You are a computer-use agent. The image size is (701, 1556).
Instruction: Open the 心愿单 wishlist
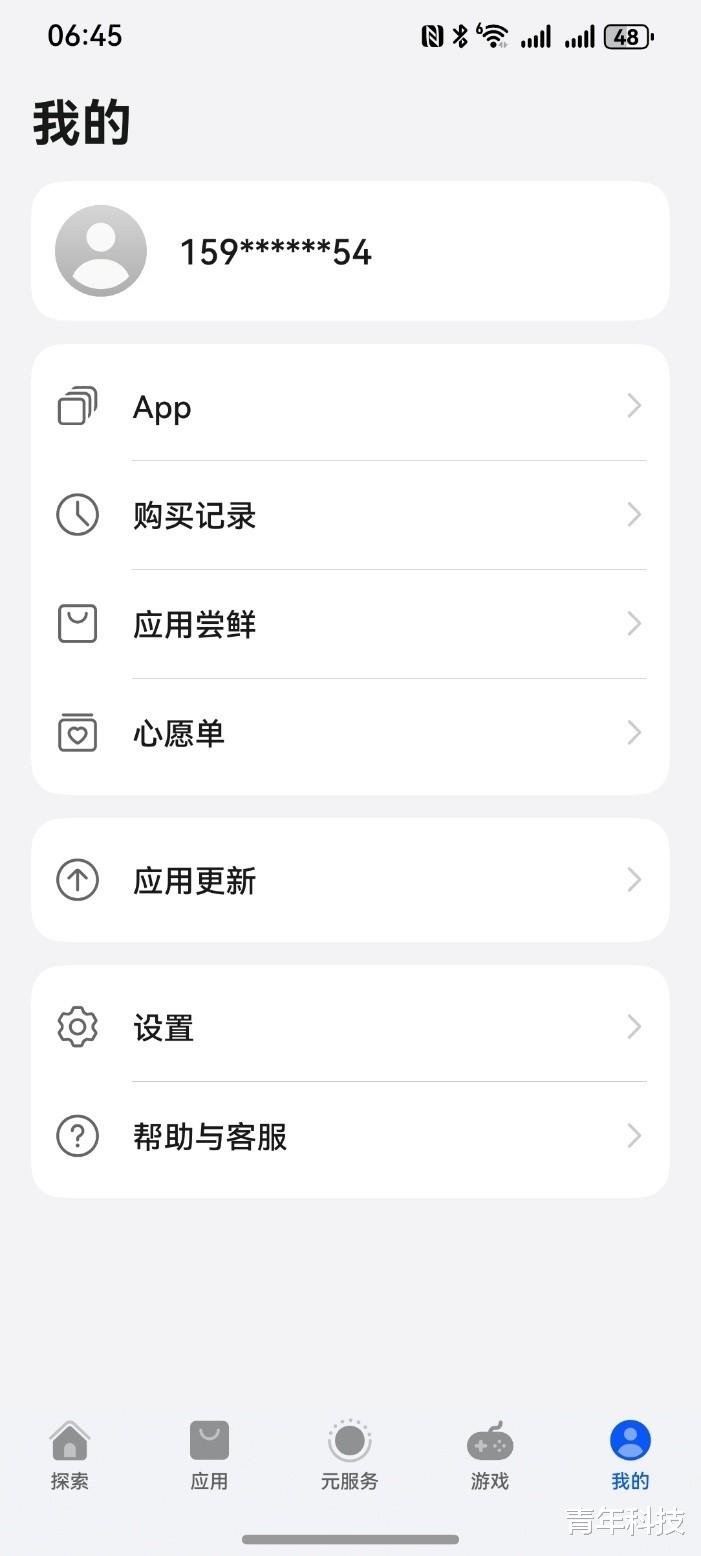350,733
